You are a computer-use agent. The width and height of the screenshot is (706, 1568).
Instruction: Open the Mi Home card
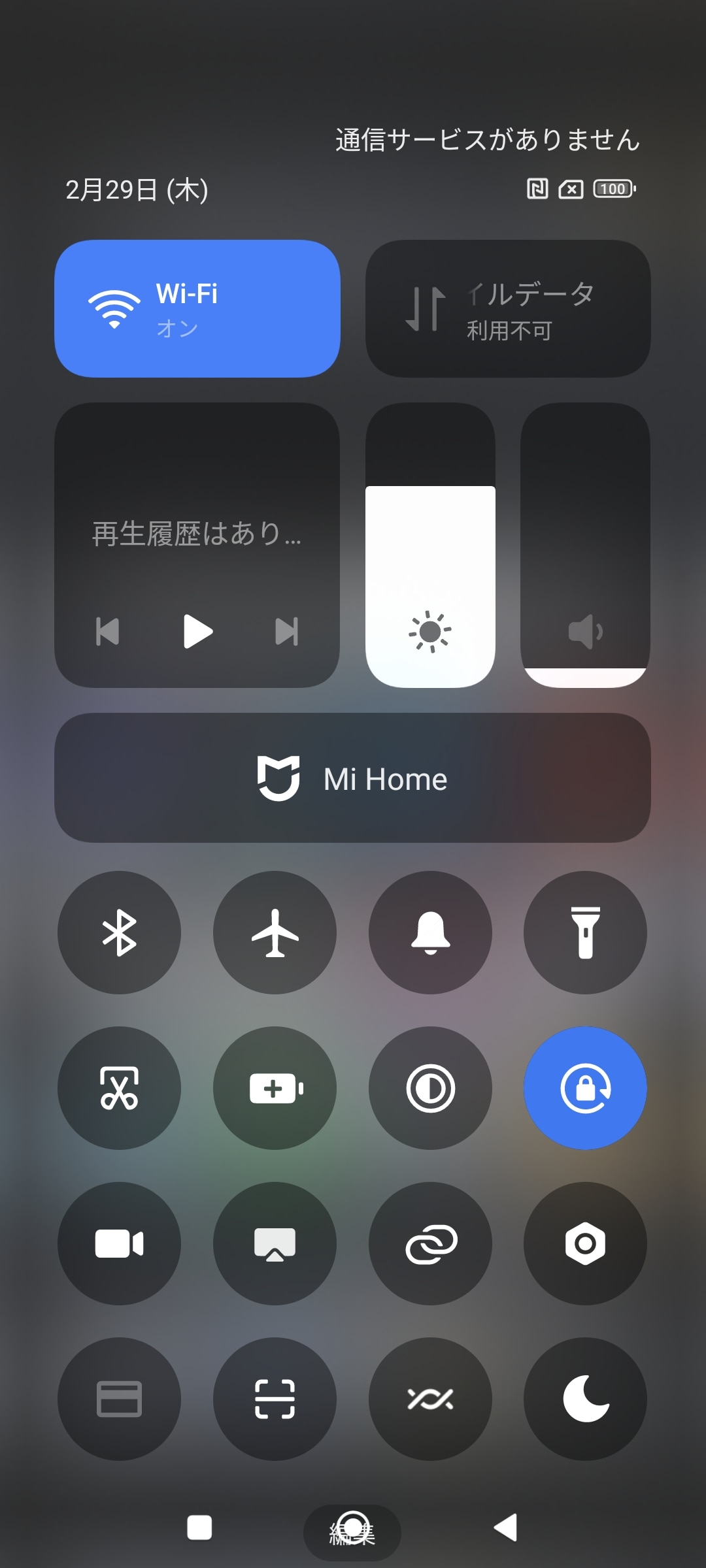coord(352,778)
